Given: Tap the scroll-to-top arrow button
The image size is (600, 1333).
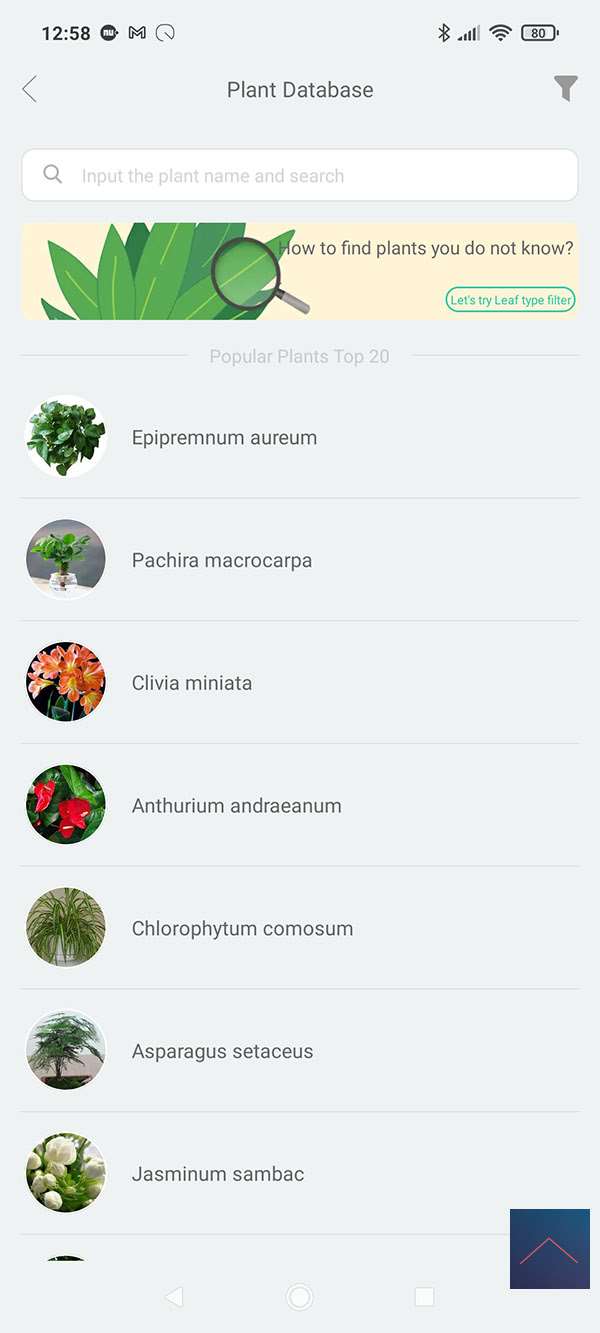Looking at the screenshot, I should [x=549, y=1249].
